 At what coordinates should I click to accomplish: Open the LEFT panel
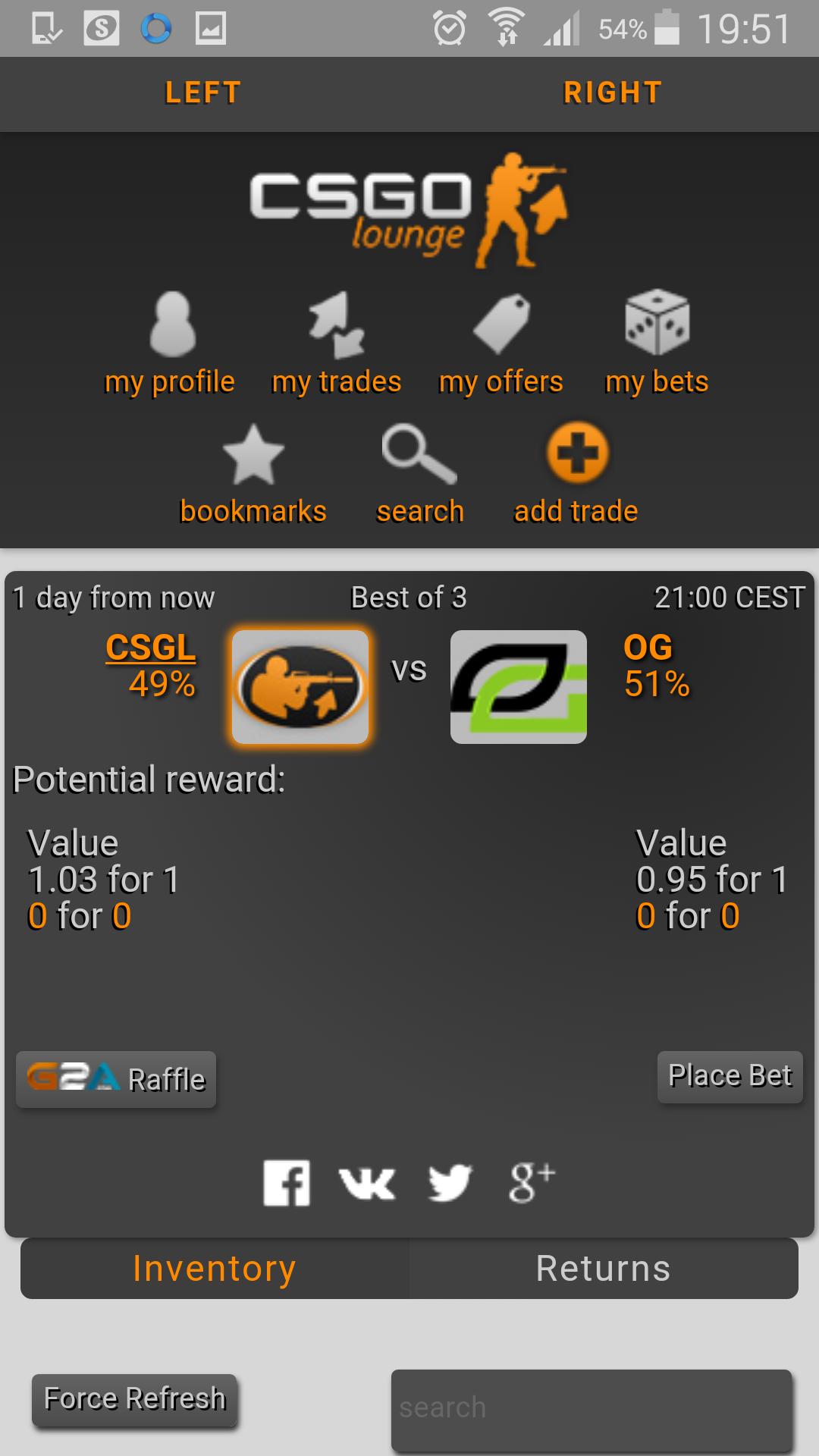click(x=203, y=93)
